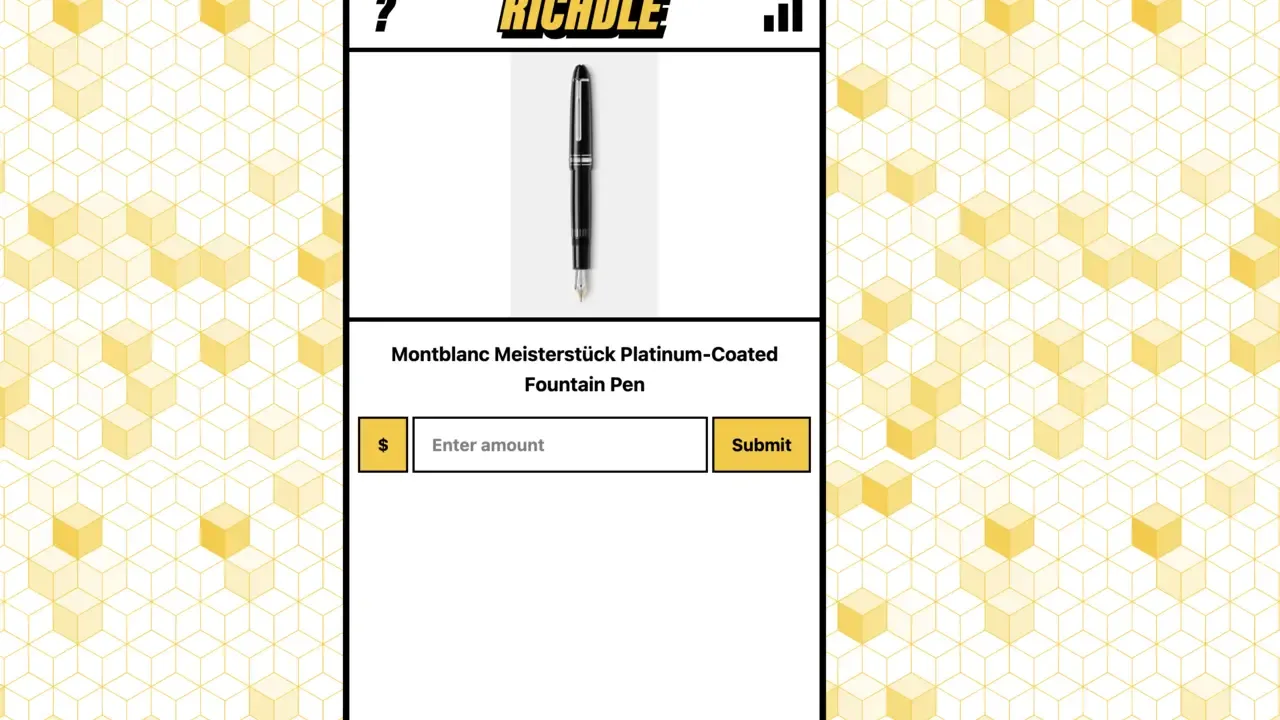Open the help question mark
The width and height of the screenshot is (1280, 720).
385,15
